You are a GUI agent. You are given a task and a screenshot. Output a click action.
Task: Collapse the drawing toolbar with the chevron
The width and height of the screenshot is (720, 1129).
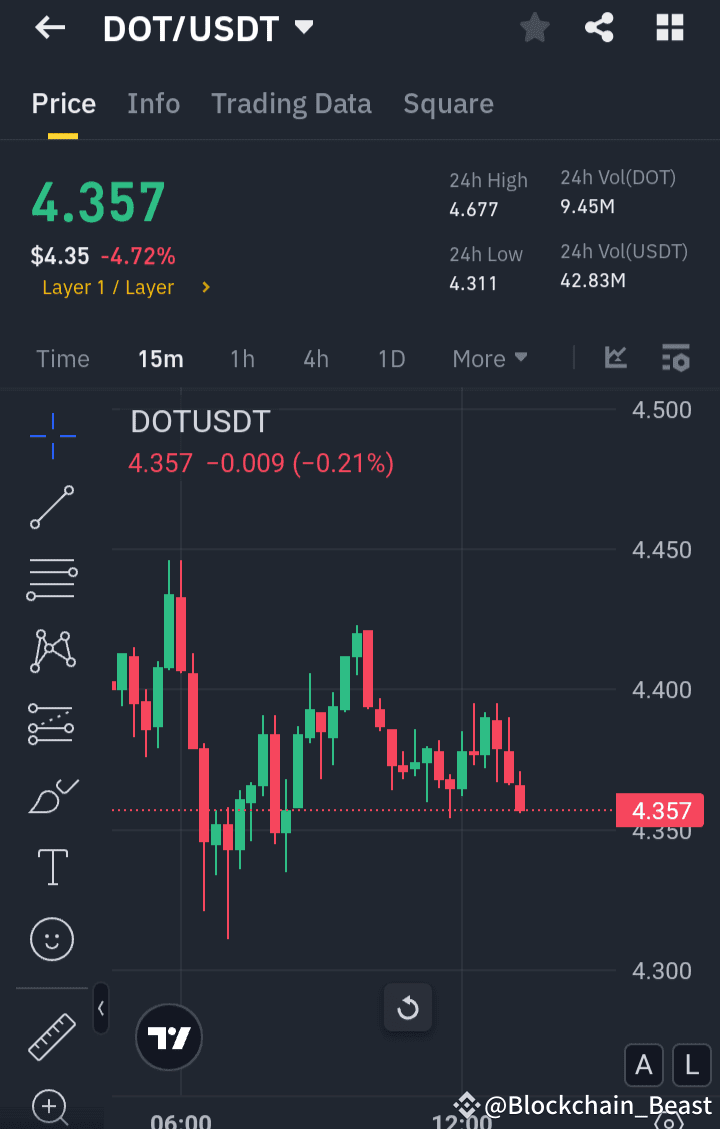100,1008
